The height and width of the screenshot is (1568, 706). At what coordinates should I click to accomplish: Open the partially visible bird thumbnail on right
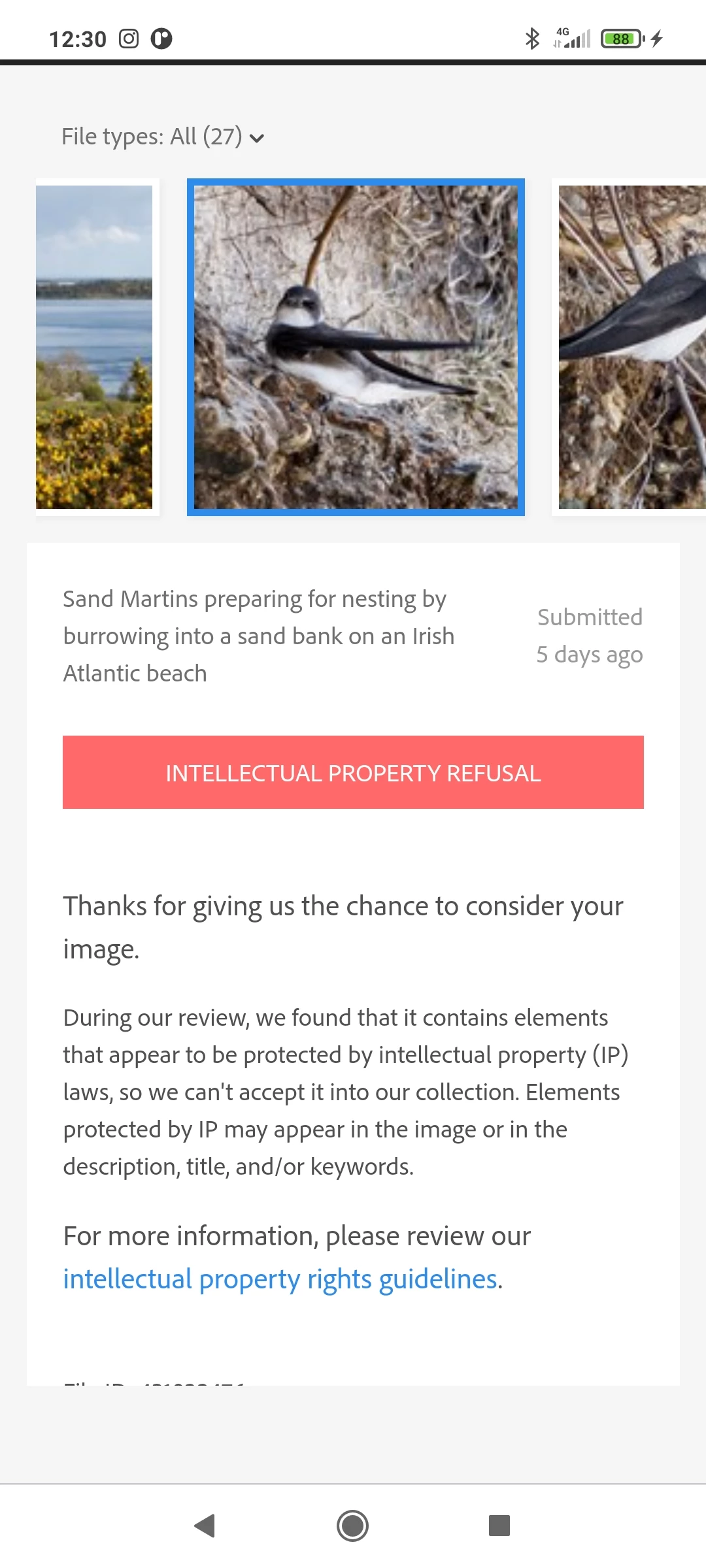(631, 347)
